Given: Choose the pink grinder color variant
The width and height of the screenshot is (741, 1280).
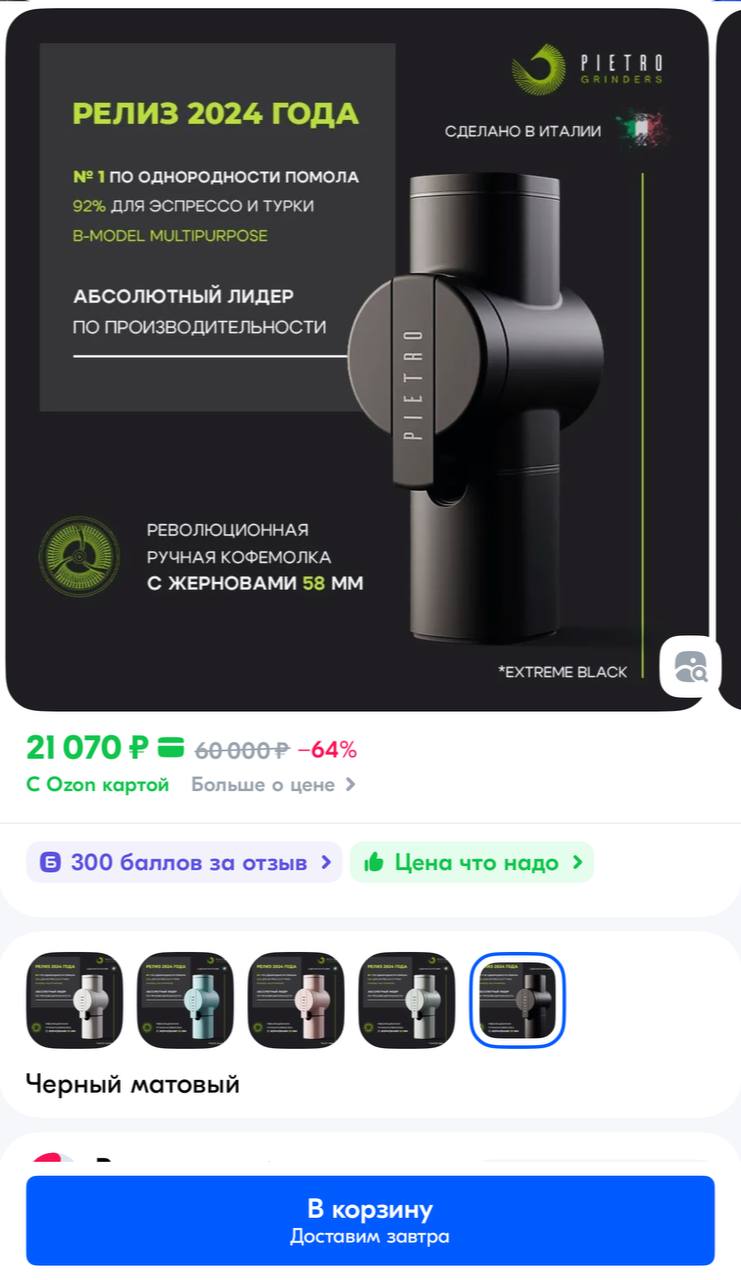Looking at the screenshot, I should click(x=296, y=1000).
